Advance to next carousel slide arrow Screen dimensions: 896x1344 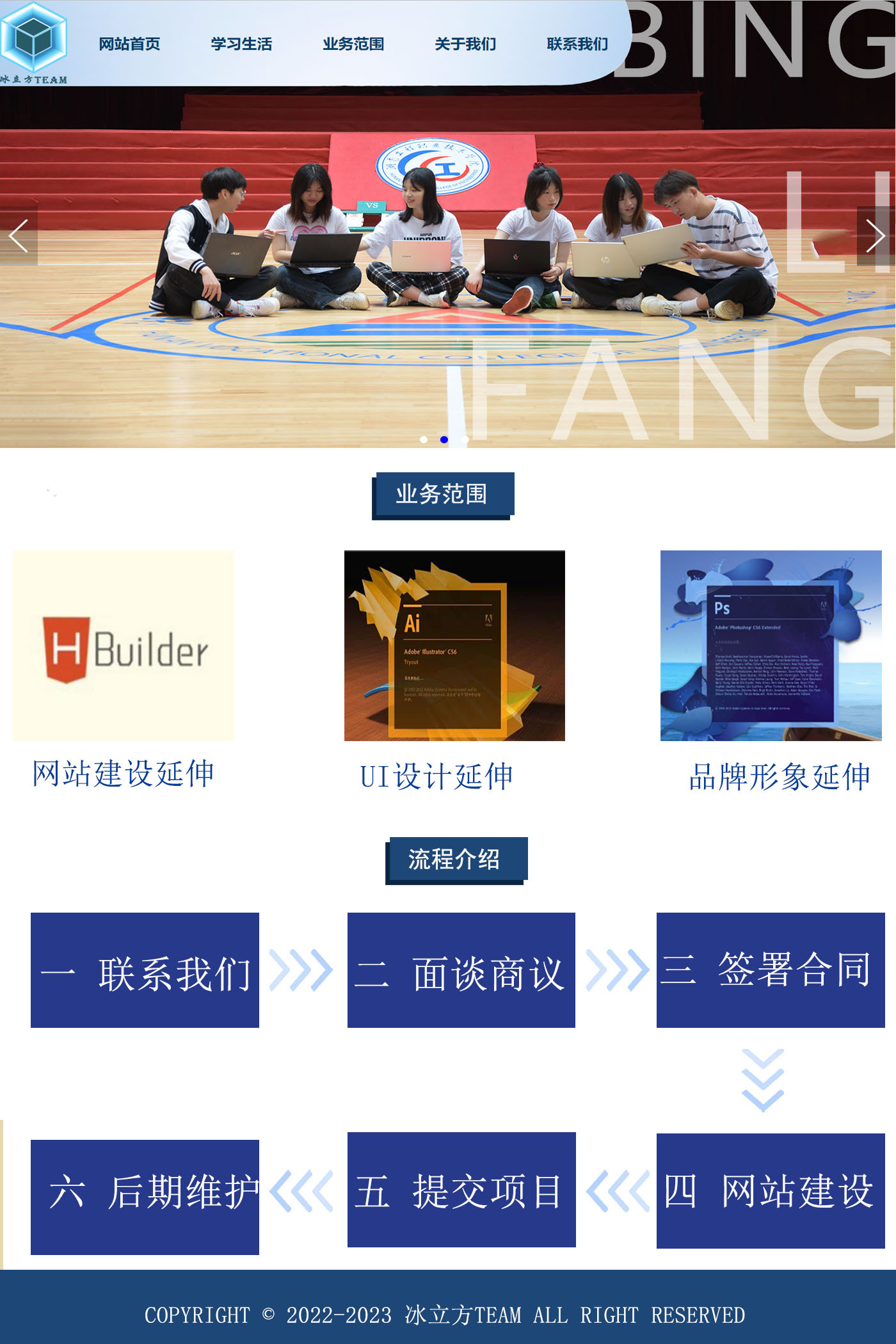875,236
